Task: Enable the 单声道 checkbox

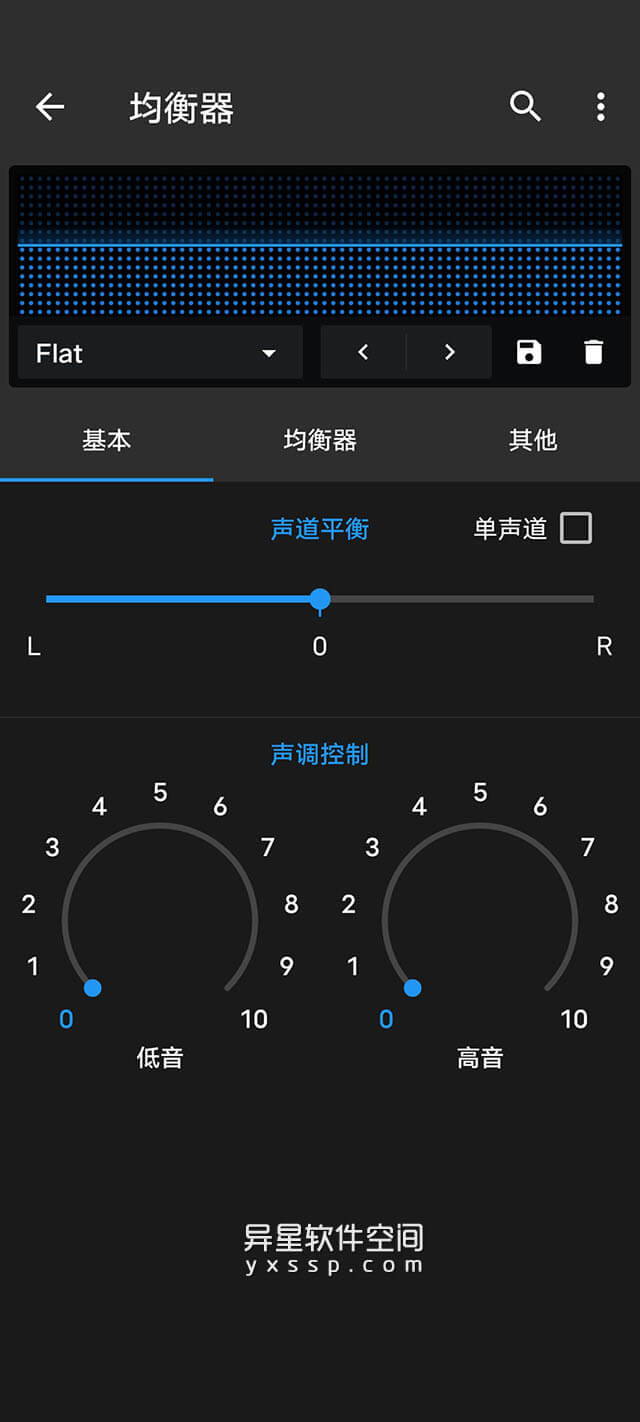Action: (x=576, y=528)
